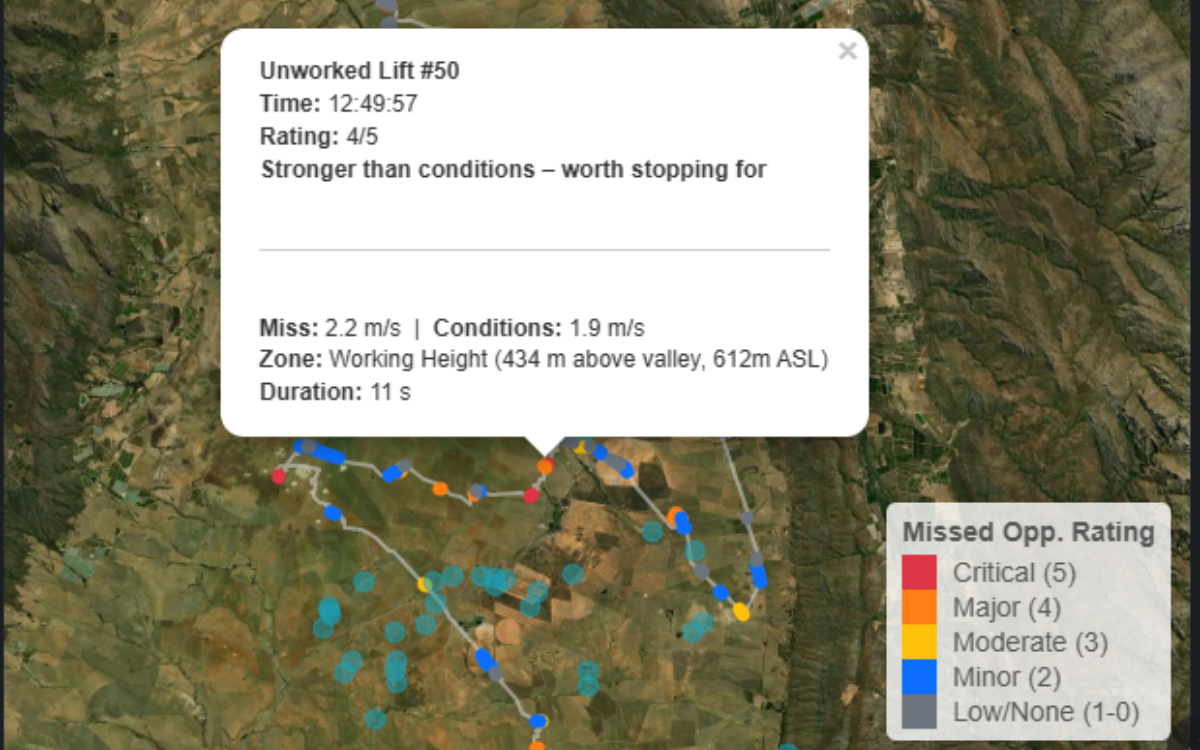1200x750 pixels.
Task: Close the Unworked Lift #50 popup
Action: click(847, 51)
